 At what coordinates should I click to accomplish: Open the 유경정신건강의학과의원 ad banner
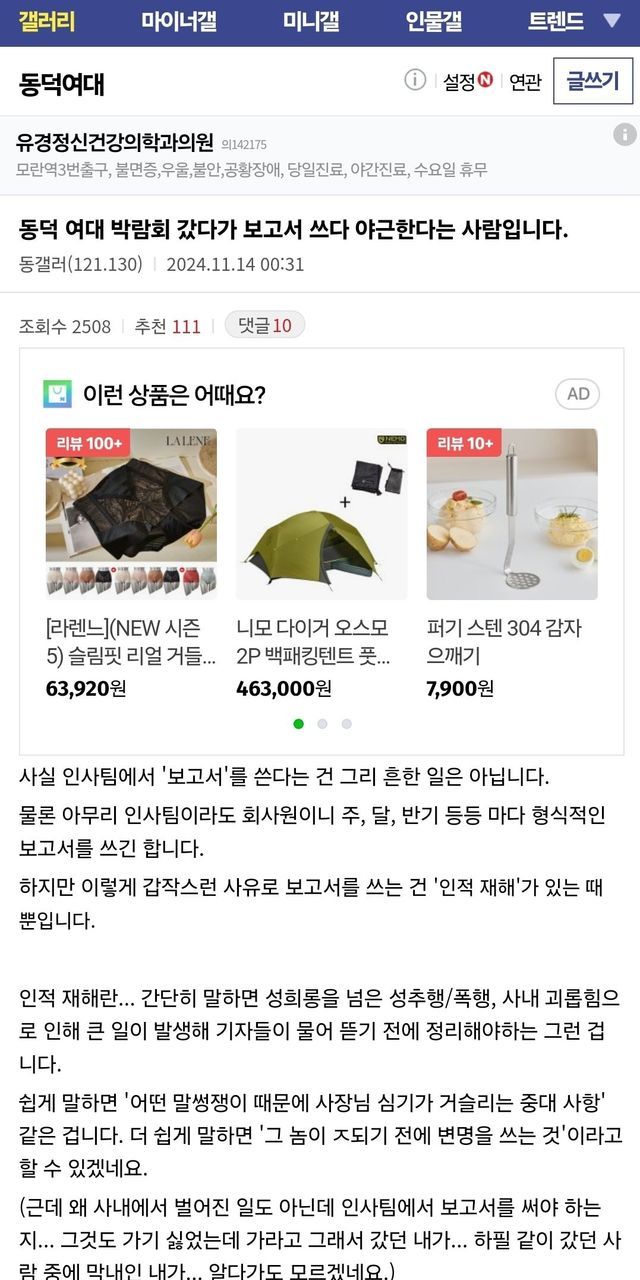click(x=250, y=155)
